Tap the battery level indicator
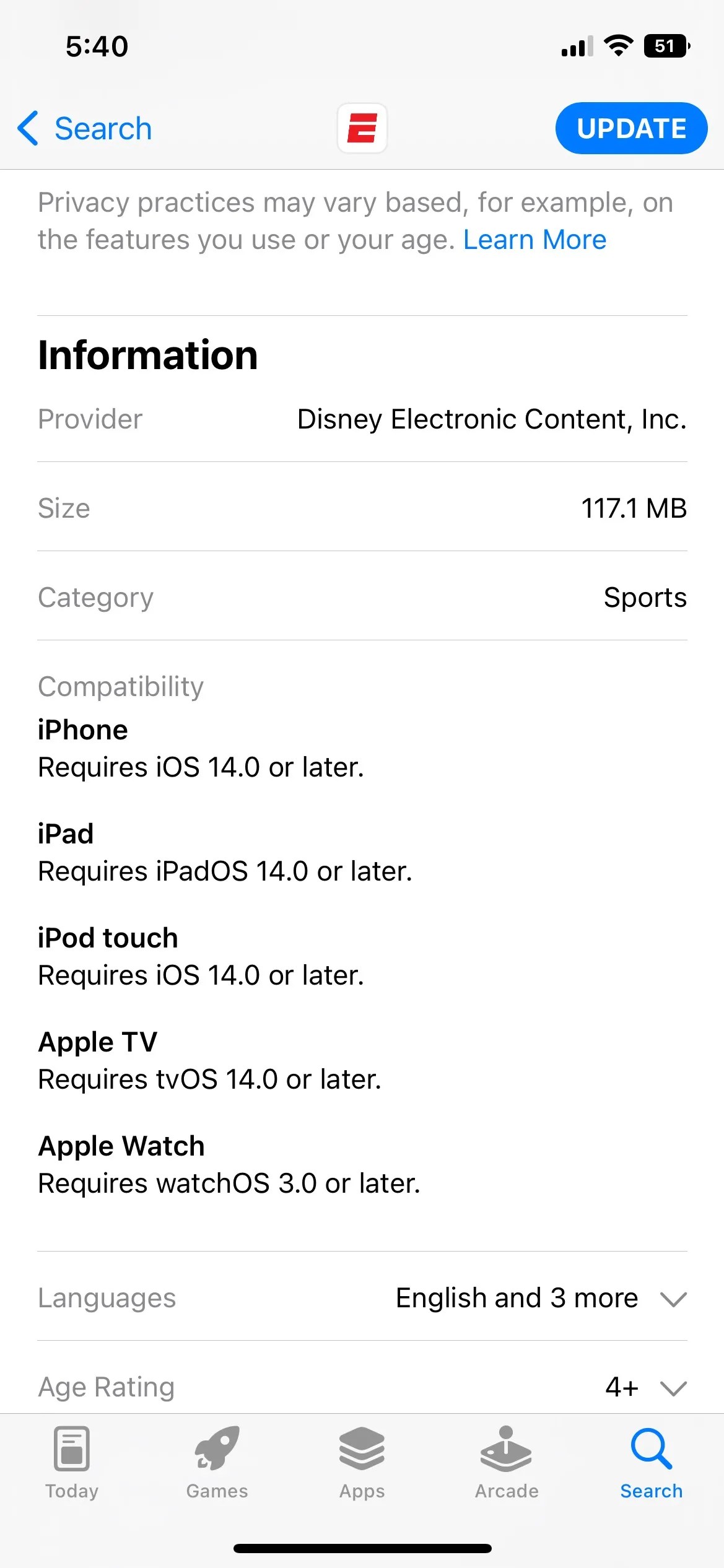This screenshot has width=724, height=1568. (666, 45)
